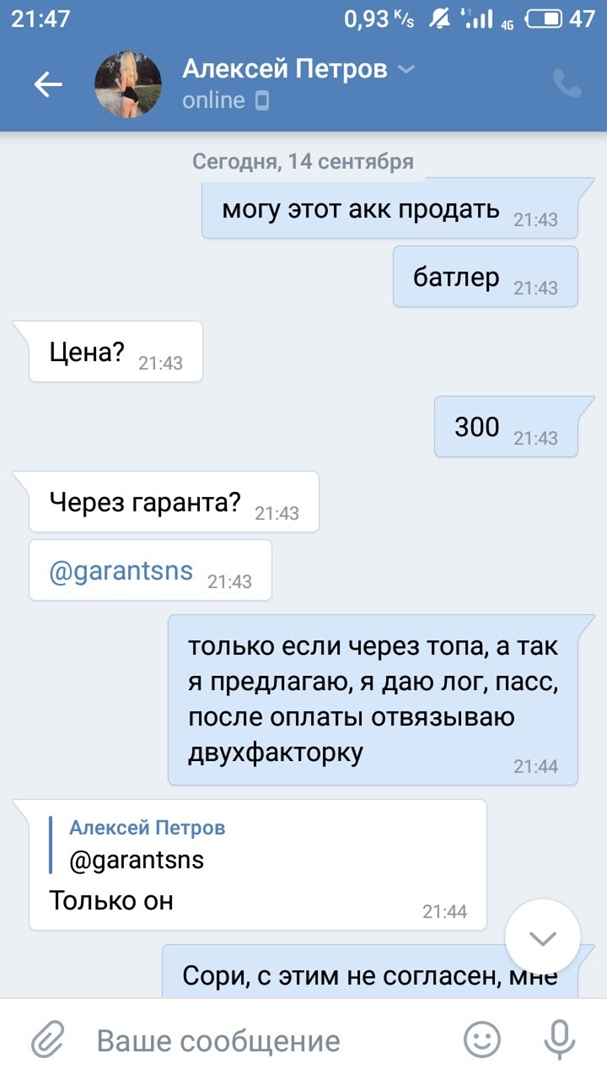Go back to the conversations list
The width and height of the screenshot is (607, 1080).
(48, 86)
